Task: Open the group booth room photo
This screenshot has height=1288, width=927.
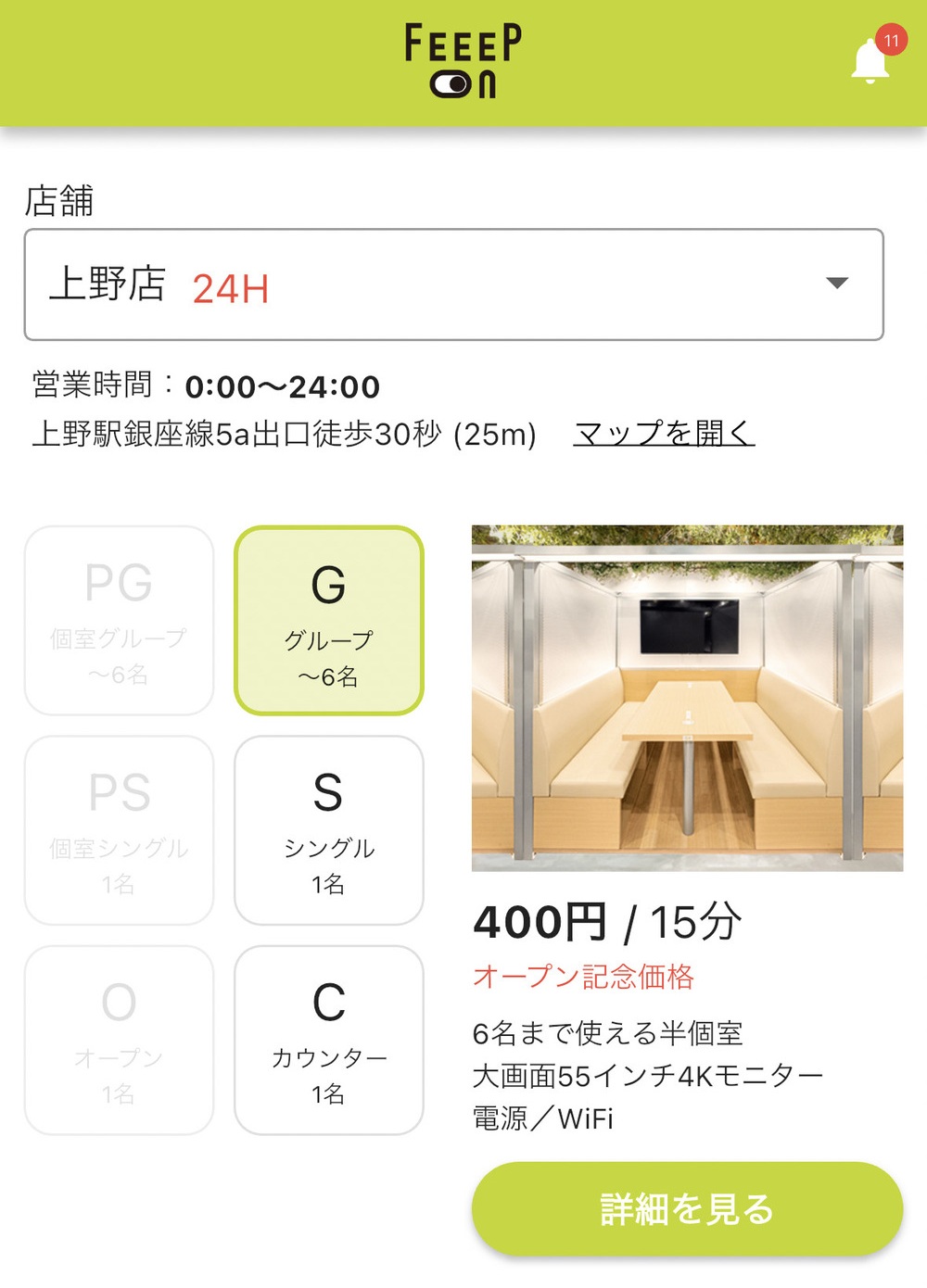Action: pos(687,698)
